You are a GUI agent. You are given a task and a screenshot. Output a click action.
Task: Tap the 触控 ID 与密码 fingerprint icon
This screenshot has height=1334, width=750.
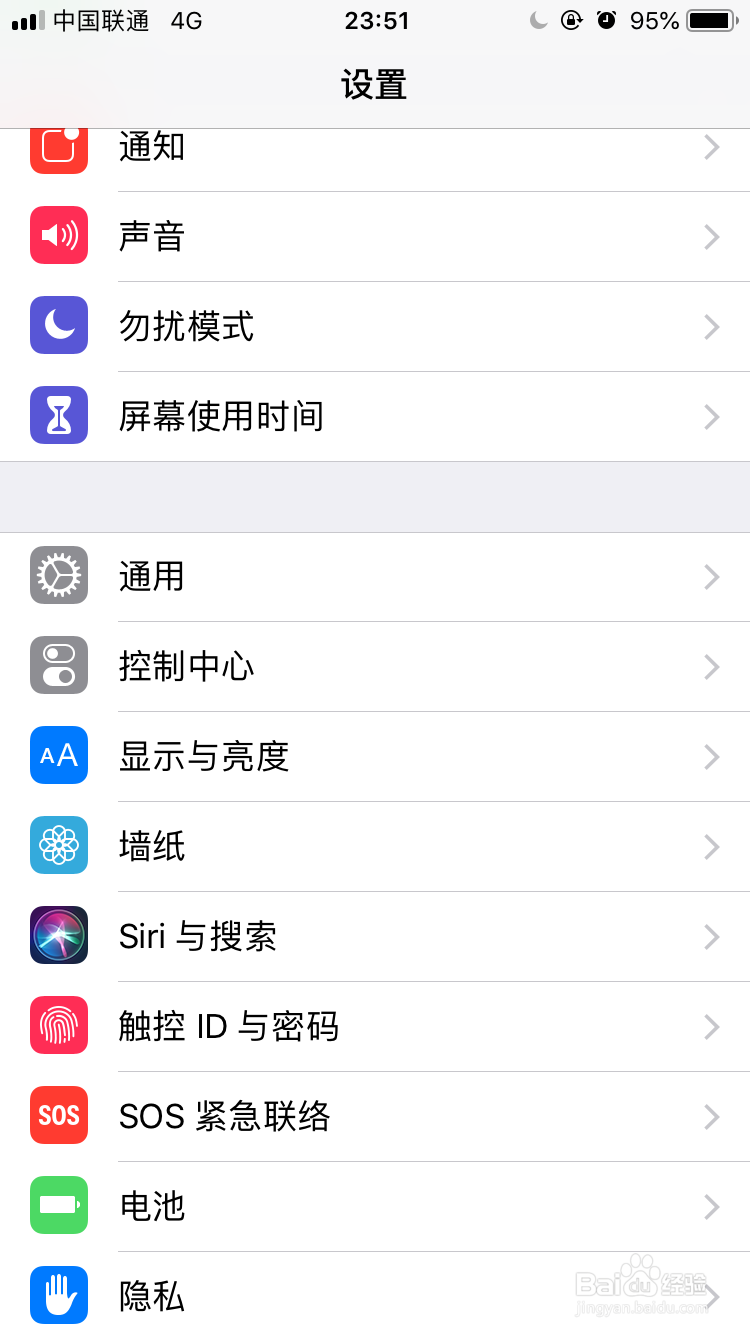[x=58, y=1026]
